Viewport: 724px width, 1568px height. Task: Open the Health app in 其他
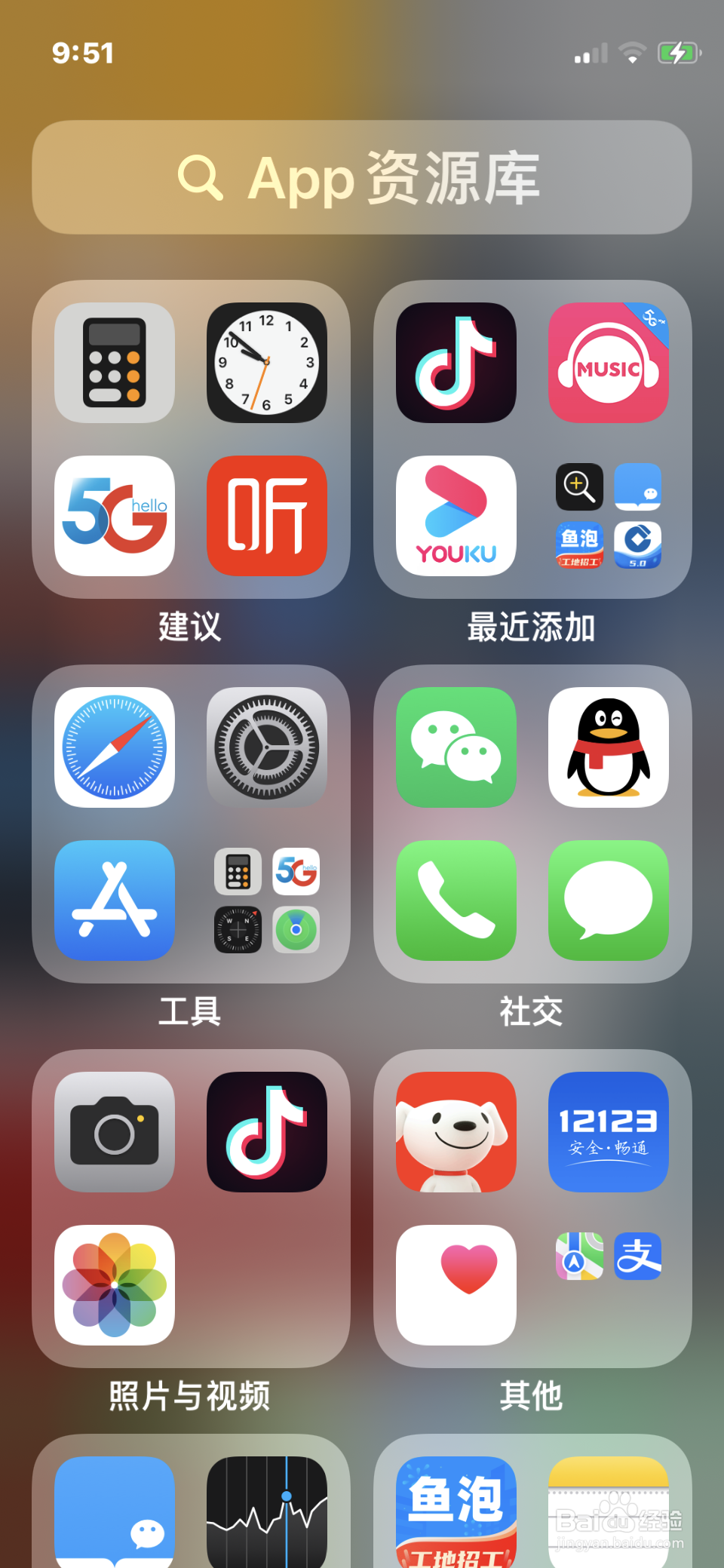456,1284
